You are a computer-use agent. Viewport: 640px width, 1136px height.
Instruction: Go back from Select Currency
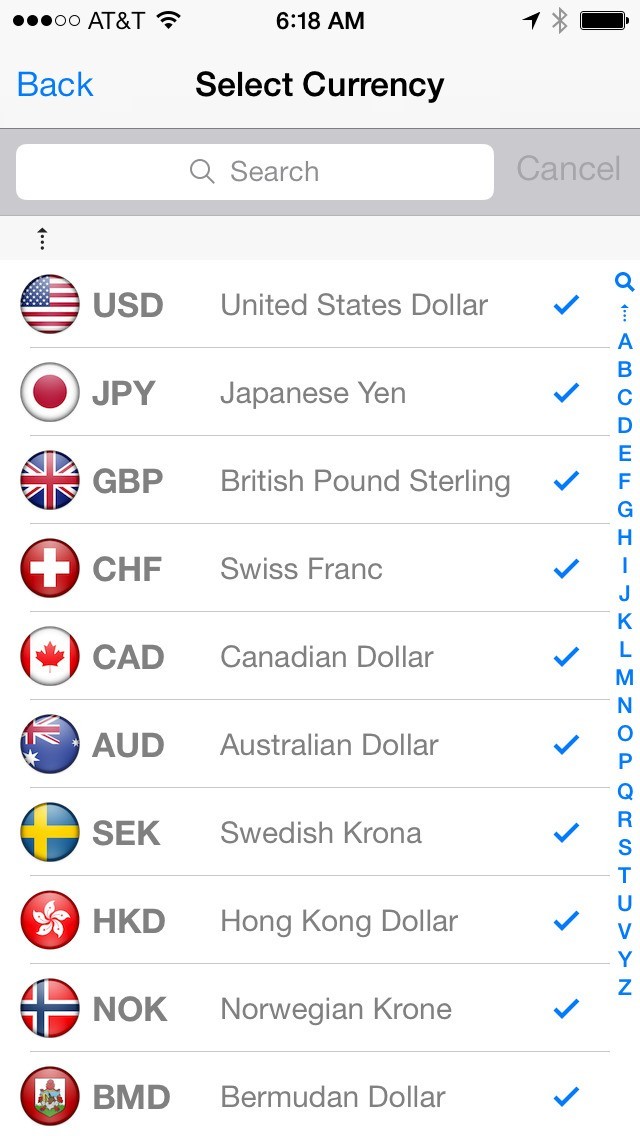[55, 85]
